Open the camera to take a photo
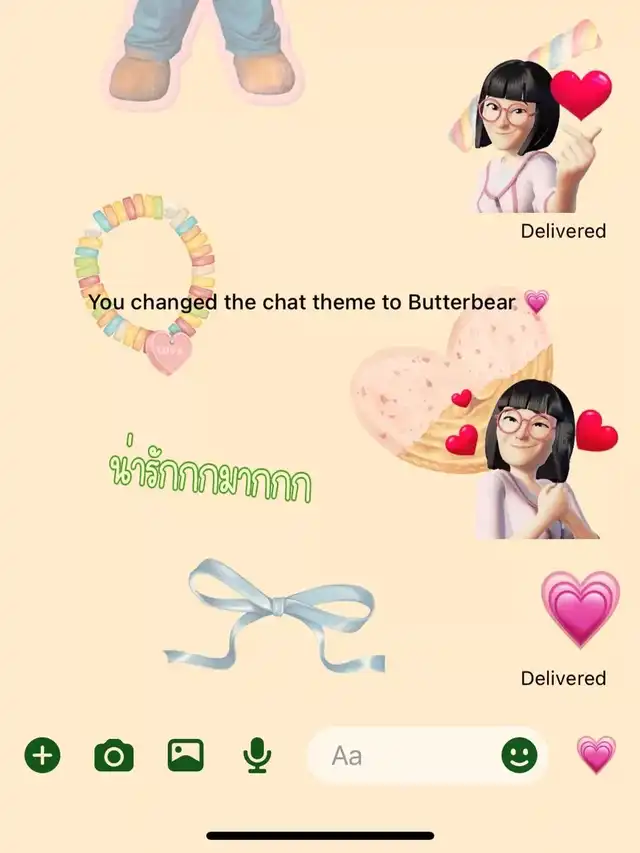 coord(114,755)
